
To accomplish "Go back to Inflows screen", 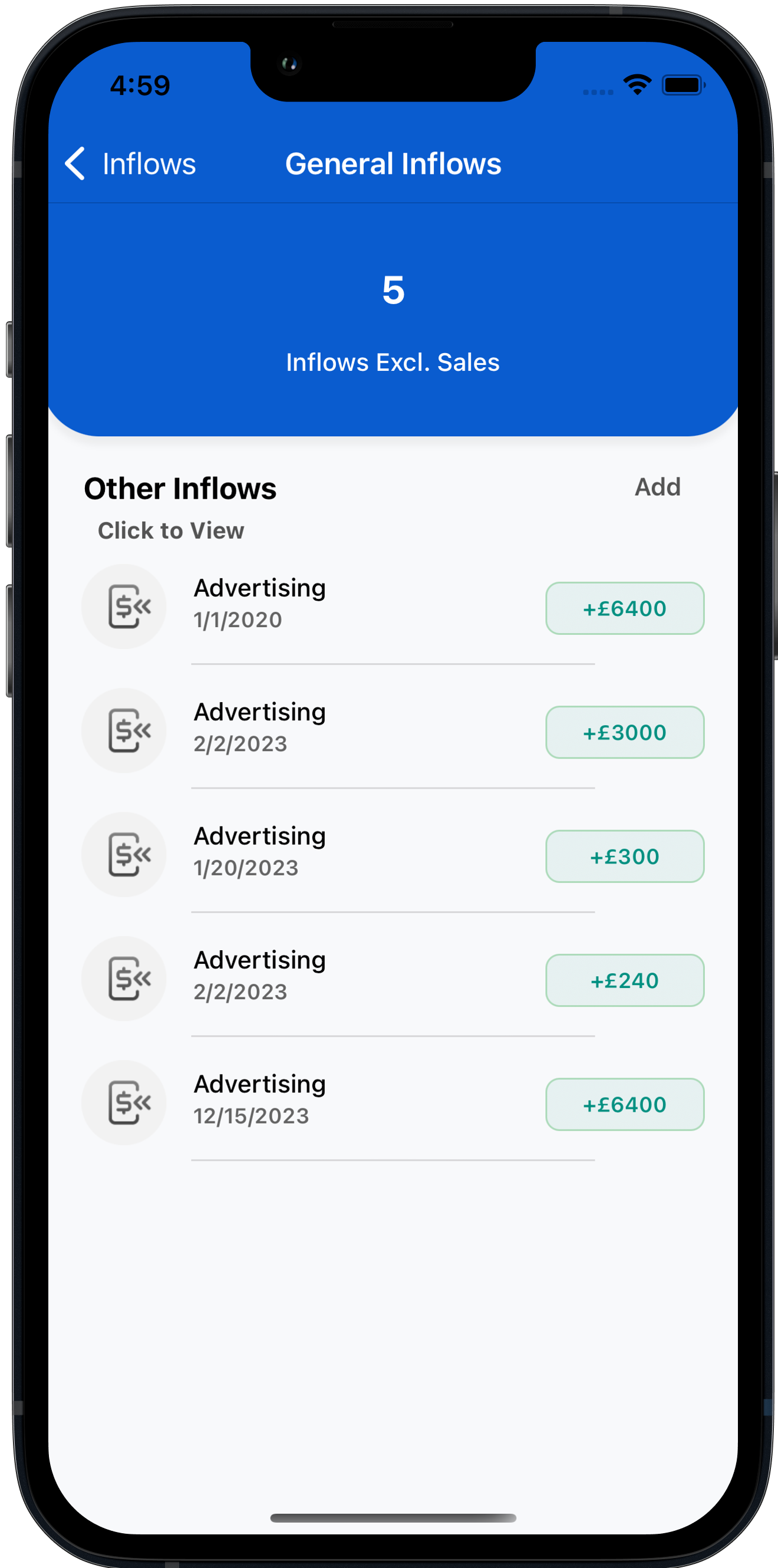I will click(130, 164).
